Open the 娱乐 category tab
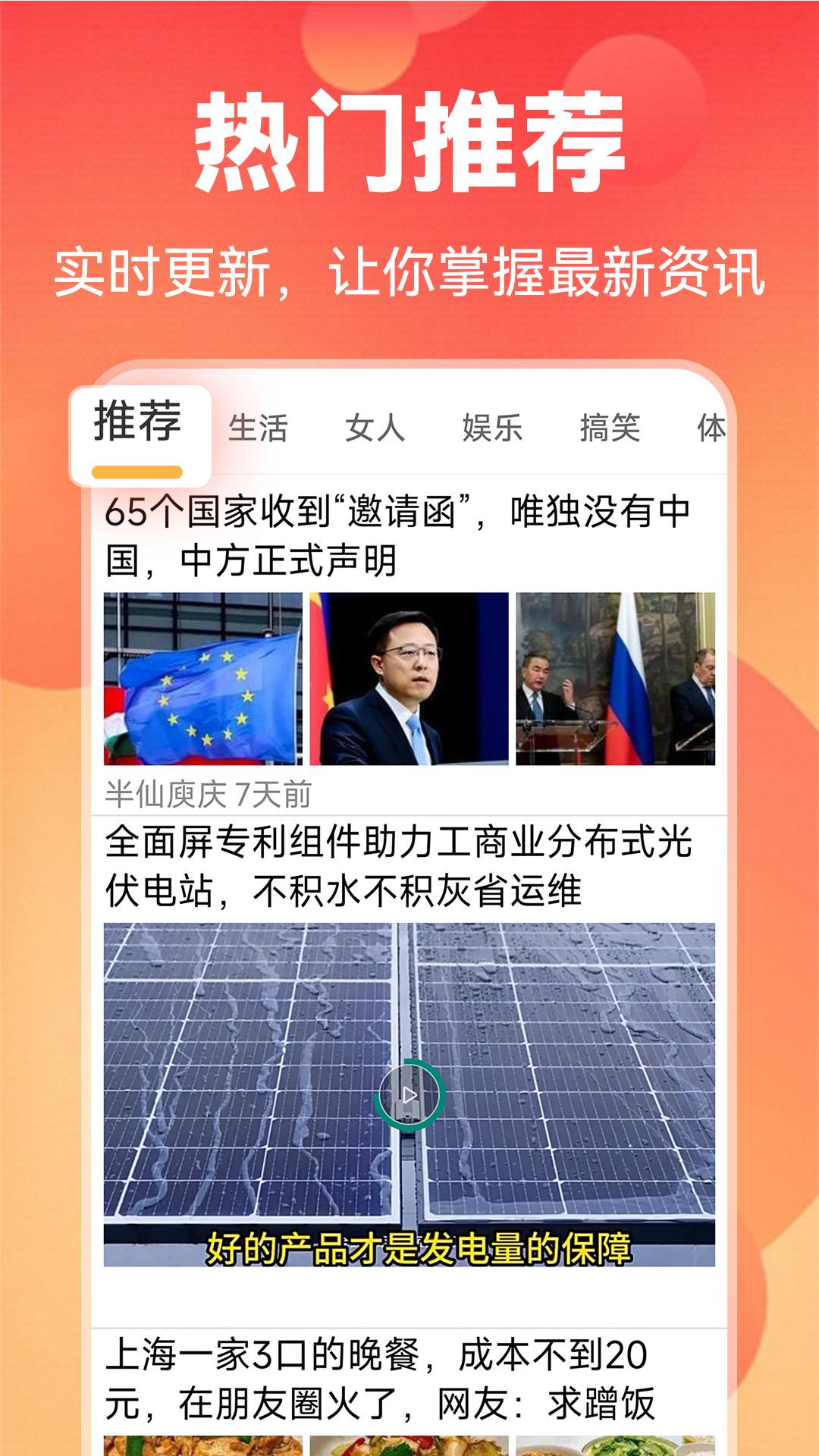This screenshot has width=819, height=1456. tap(491, 426)
